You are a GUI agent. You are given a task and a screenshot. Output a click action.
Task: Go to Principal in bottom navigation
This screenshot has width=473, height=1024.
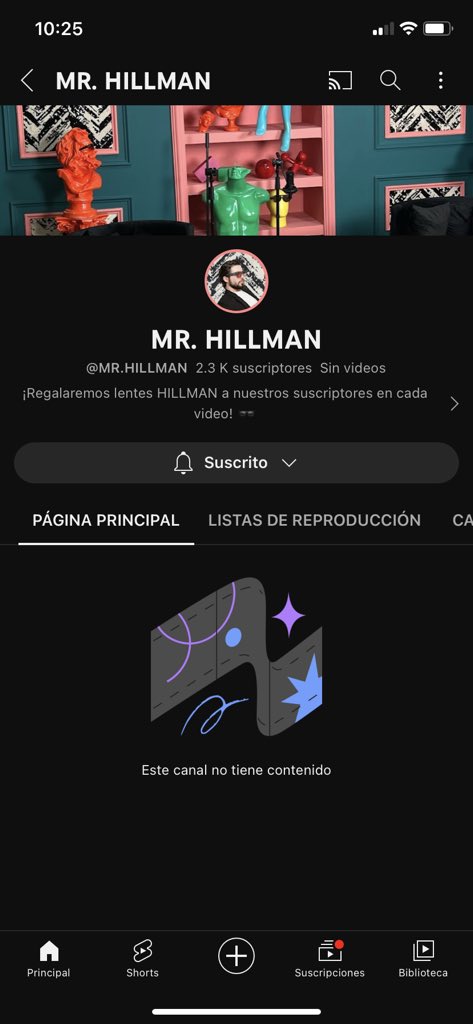[x=48, y=959]
